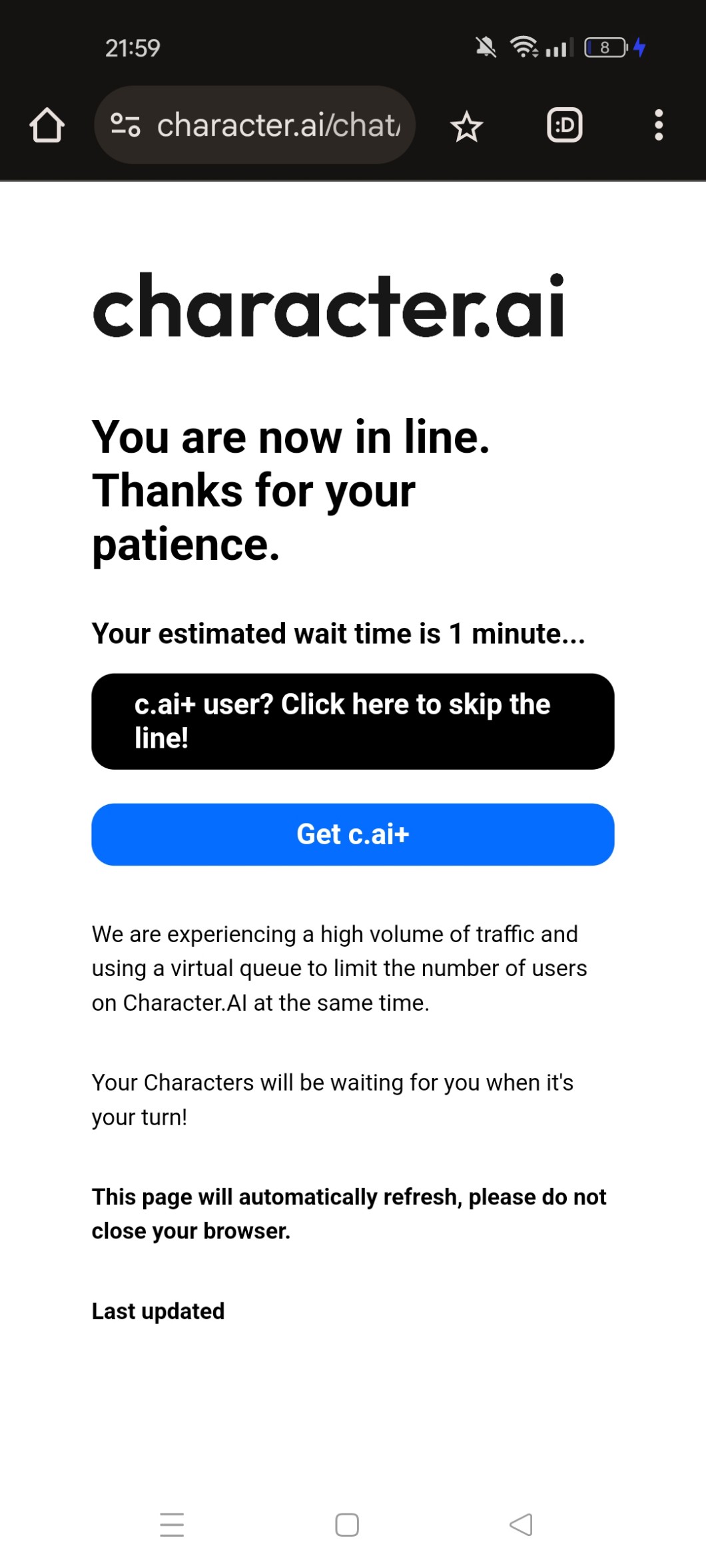706x1568 pixels.
Task: Open the site info icon in the address bar
Action: [125, 125]
